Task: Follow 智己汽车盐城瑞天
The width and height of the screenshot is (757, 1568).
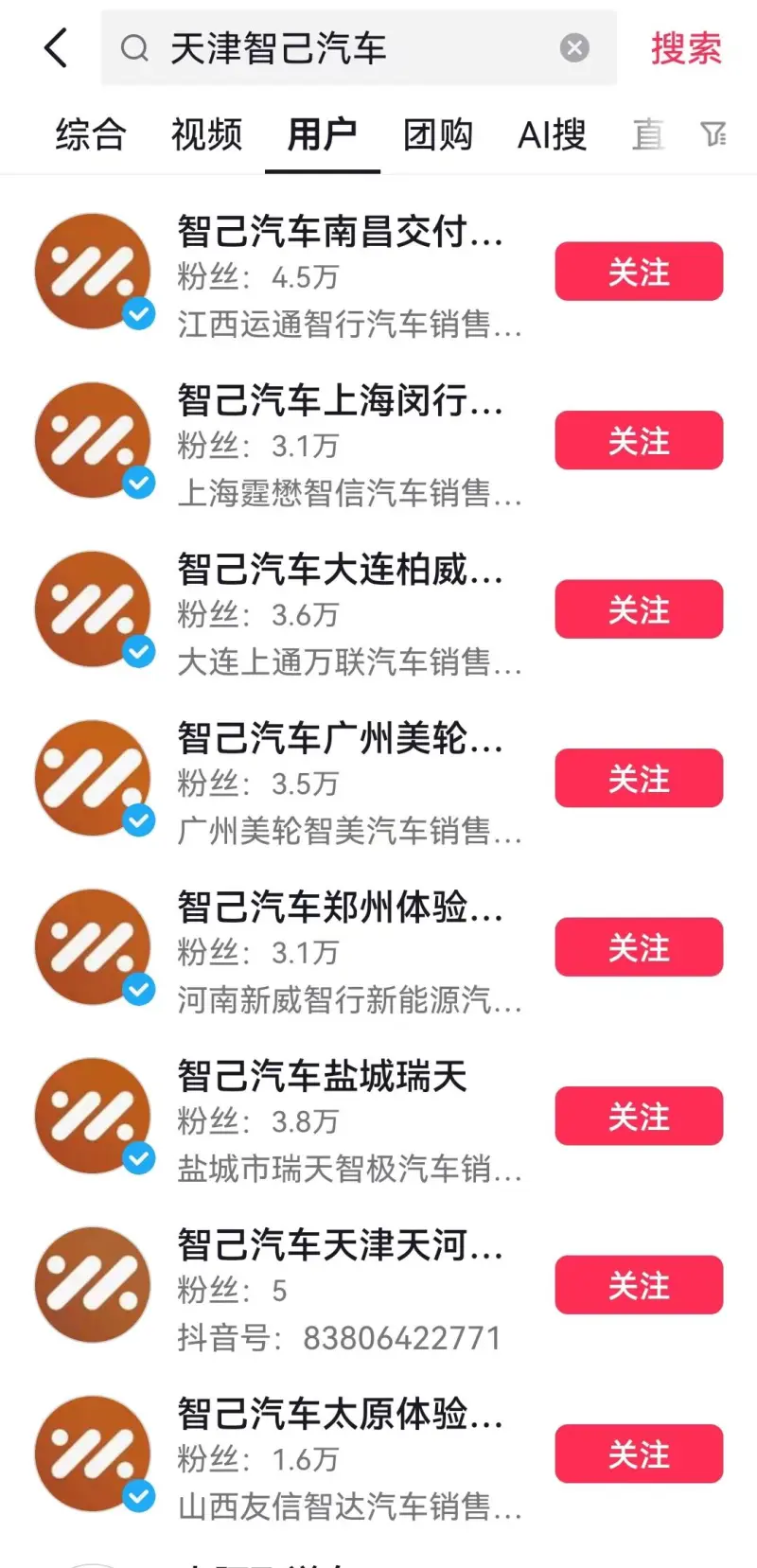Action: click(x=639, y=1117)
